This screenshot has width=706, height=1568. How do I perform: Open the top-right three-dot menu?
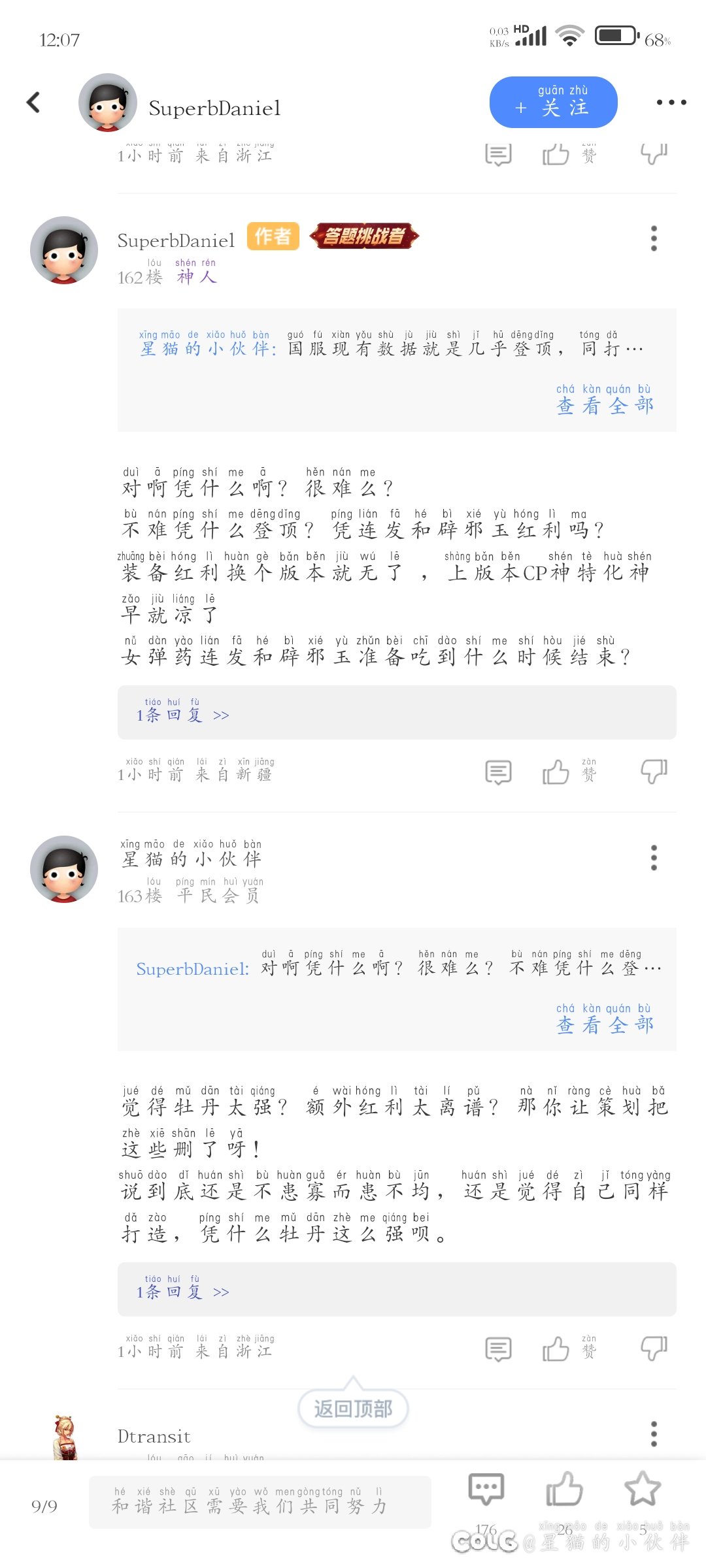pyautogui.click(x=671, y=103)
